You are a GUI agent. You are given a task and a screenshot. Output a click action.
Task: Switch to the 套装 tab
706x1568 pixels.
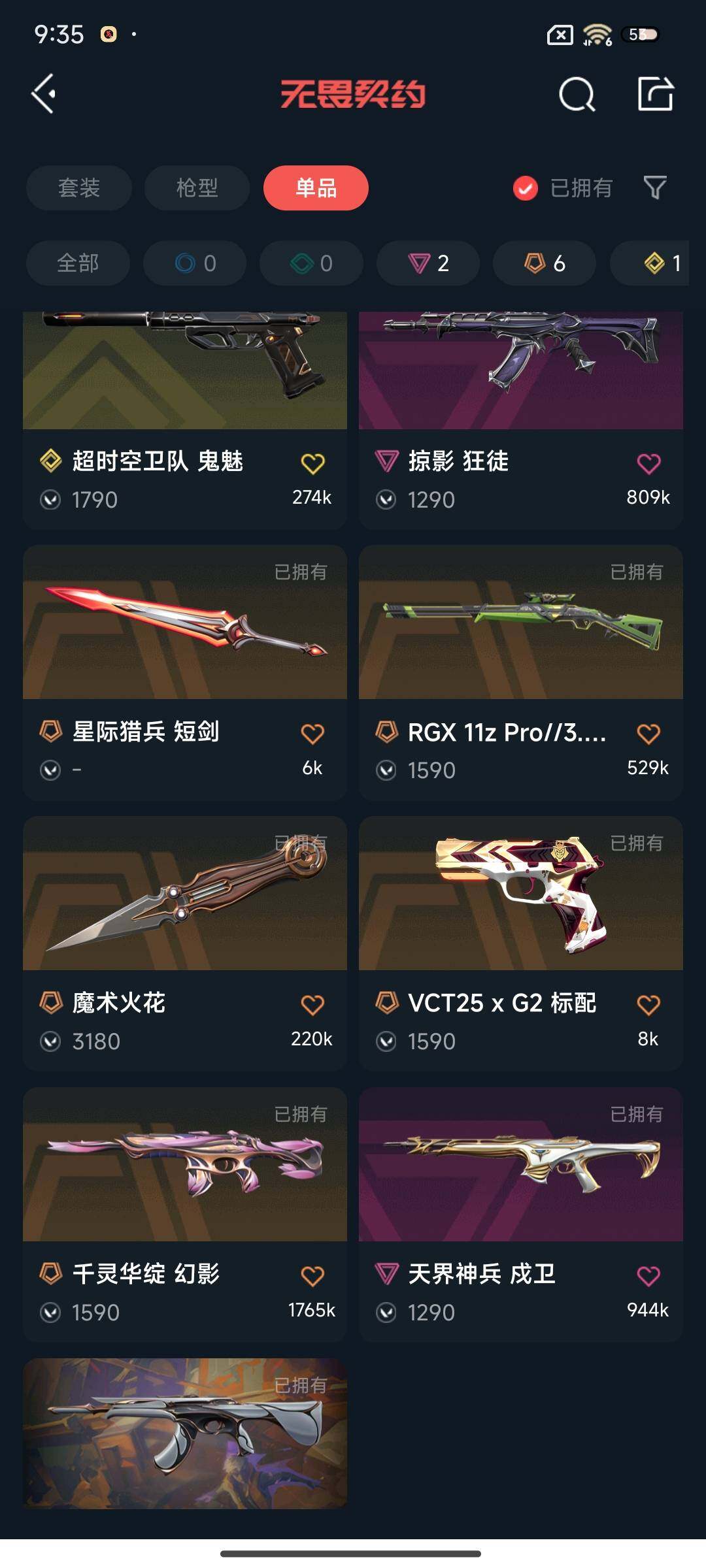click(x=79, y=188)
